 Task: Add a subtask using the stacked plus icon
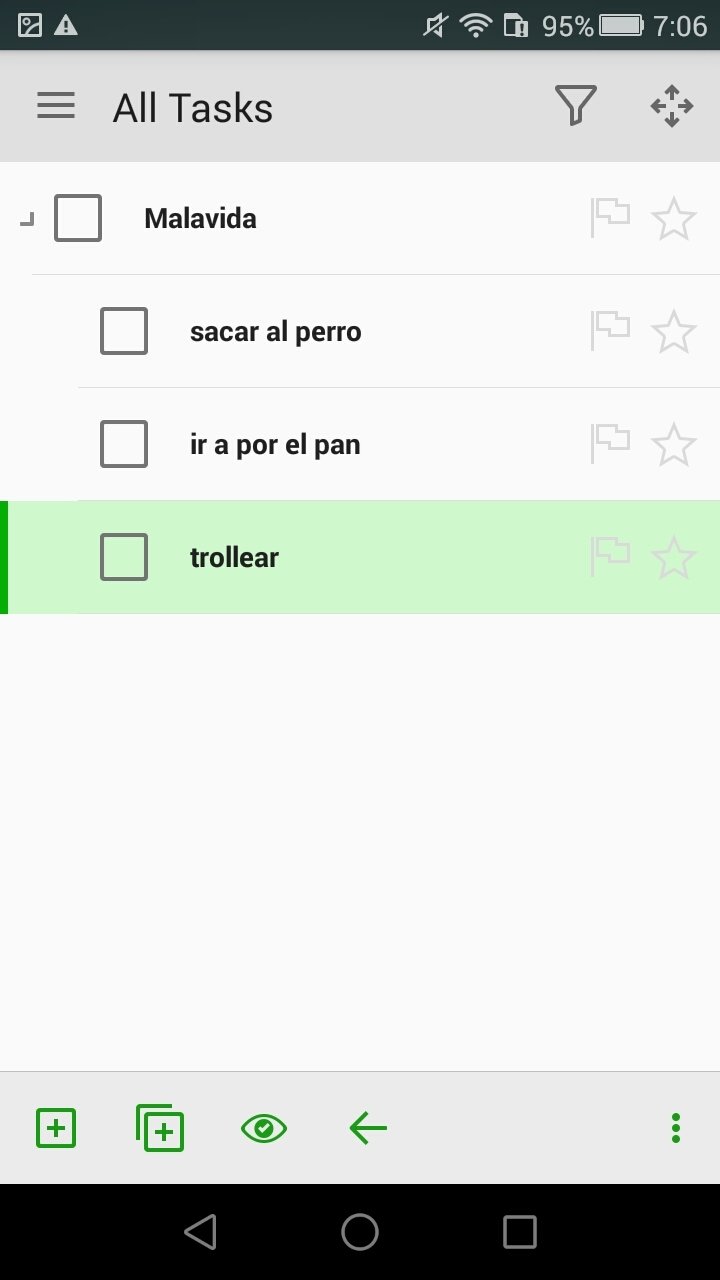pyautogui.click(x=160, y=1128)
